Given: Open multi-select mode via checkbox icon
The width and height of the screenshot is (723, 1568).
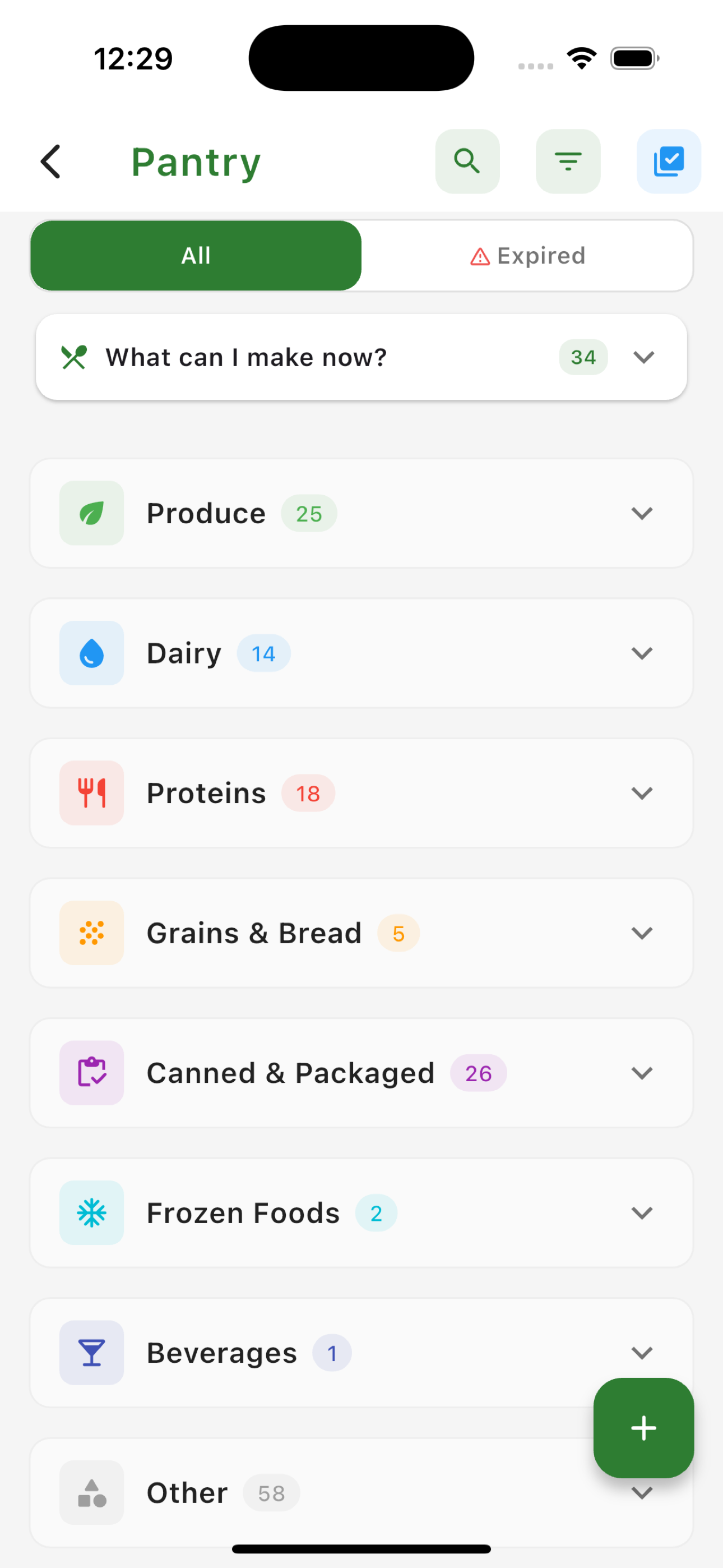Looking at the screenshot, I should (x=668, y=162).
